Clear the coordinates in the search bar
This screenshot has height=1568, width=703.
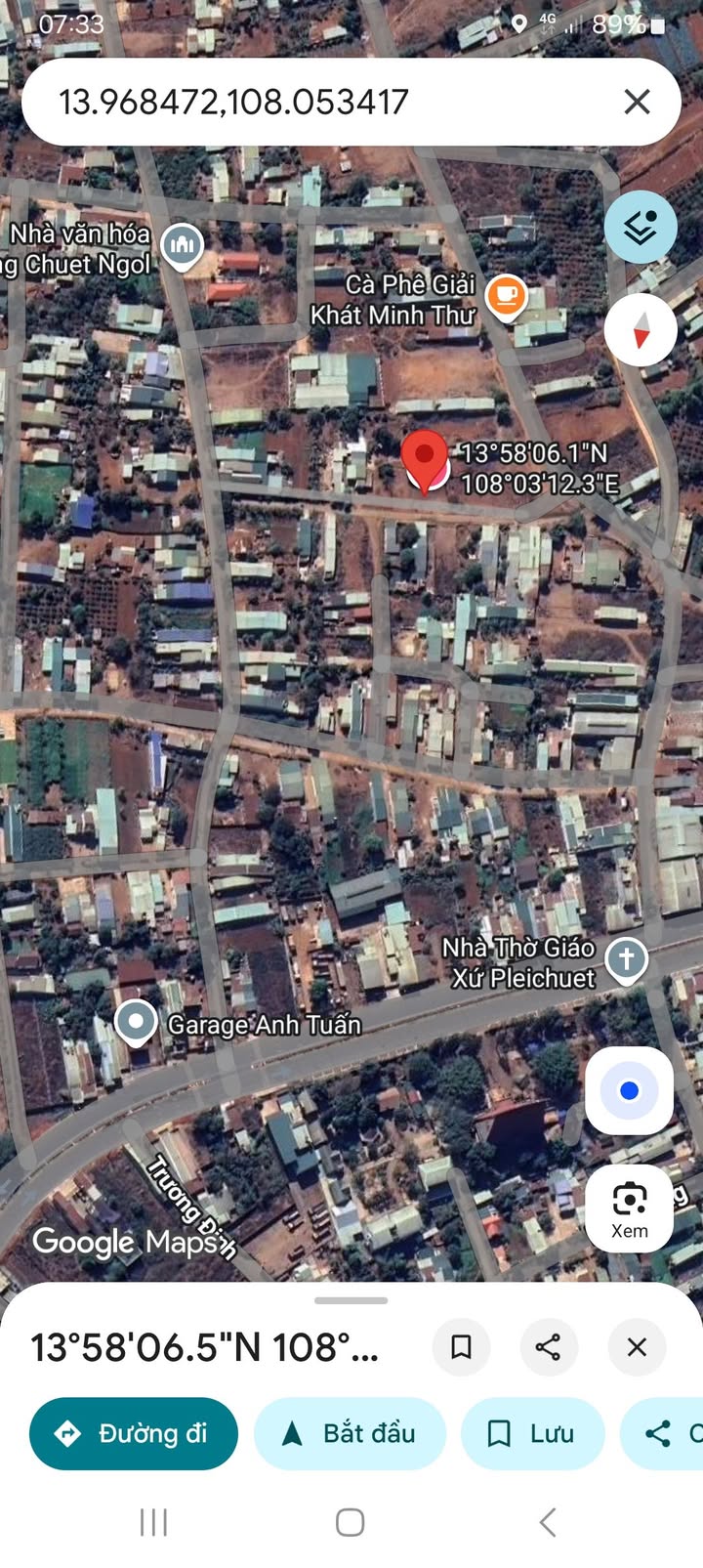(637, 102)
